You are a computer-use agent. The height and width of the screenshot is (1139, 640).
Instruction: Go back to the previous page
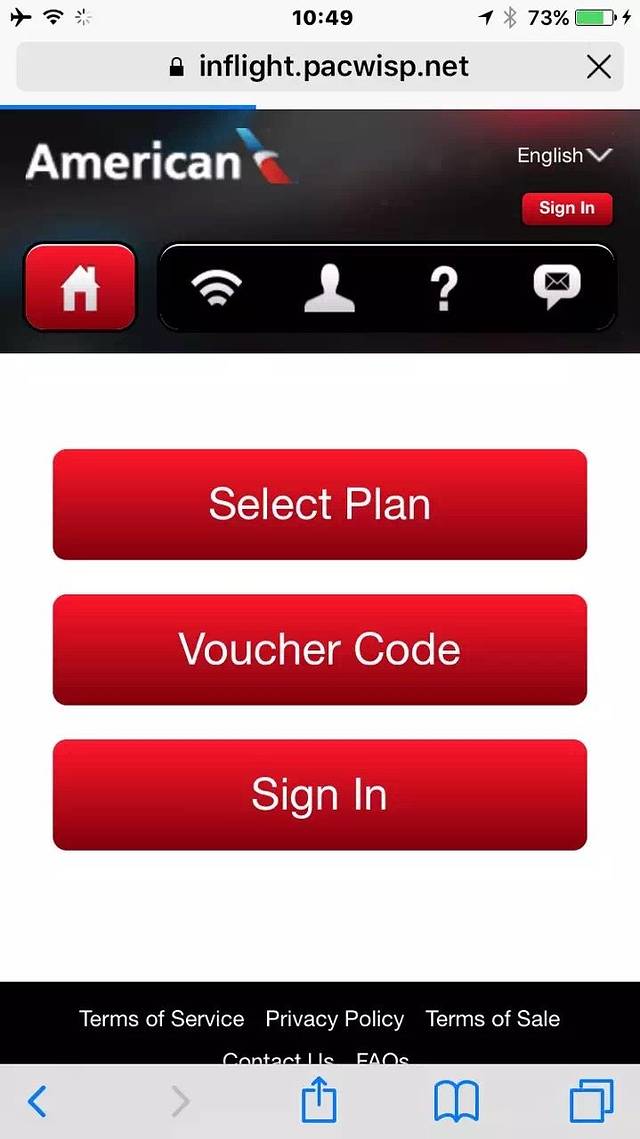tap(37, 1102)
